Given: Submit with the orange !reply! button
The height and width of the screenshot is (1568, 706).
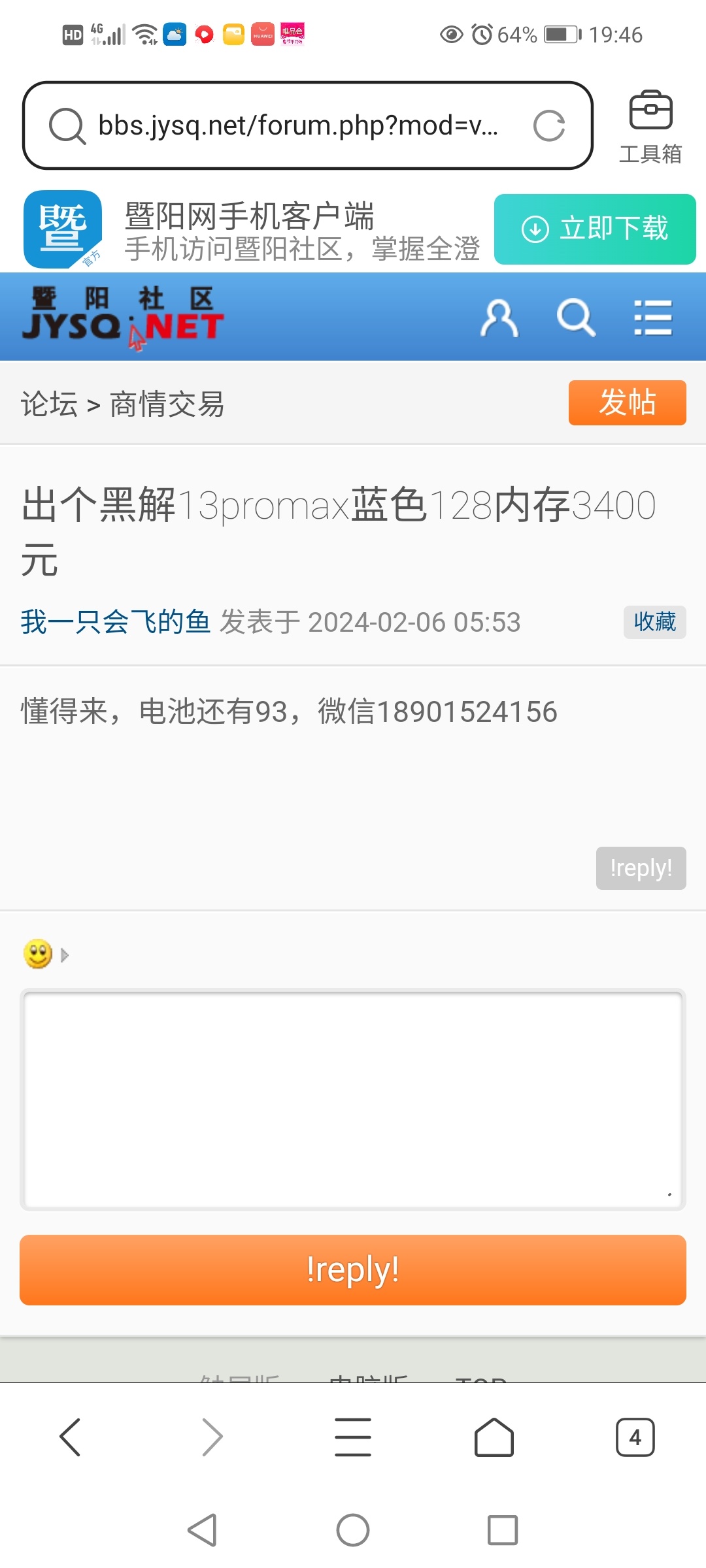Looking at the screenshot, I should pos(353,1270).
